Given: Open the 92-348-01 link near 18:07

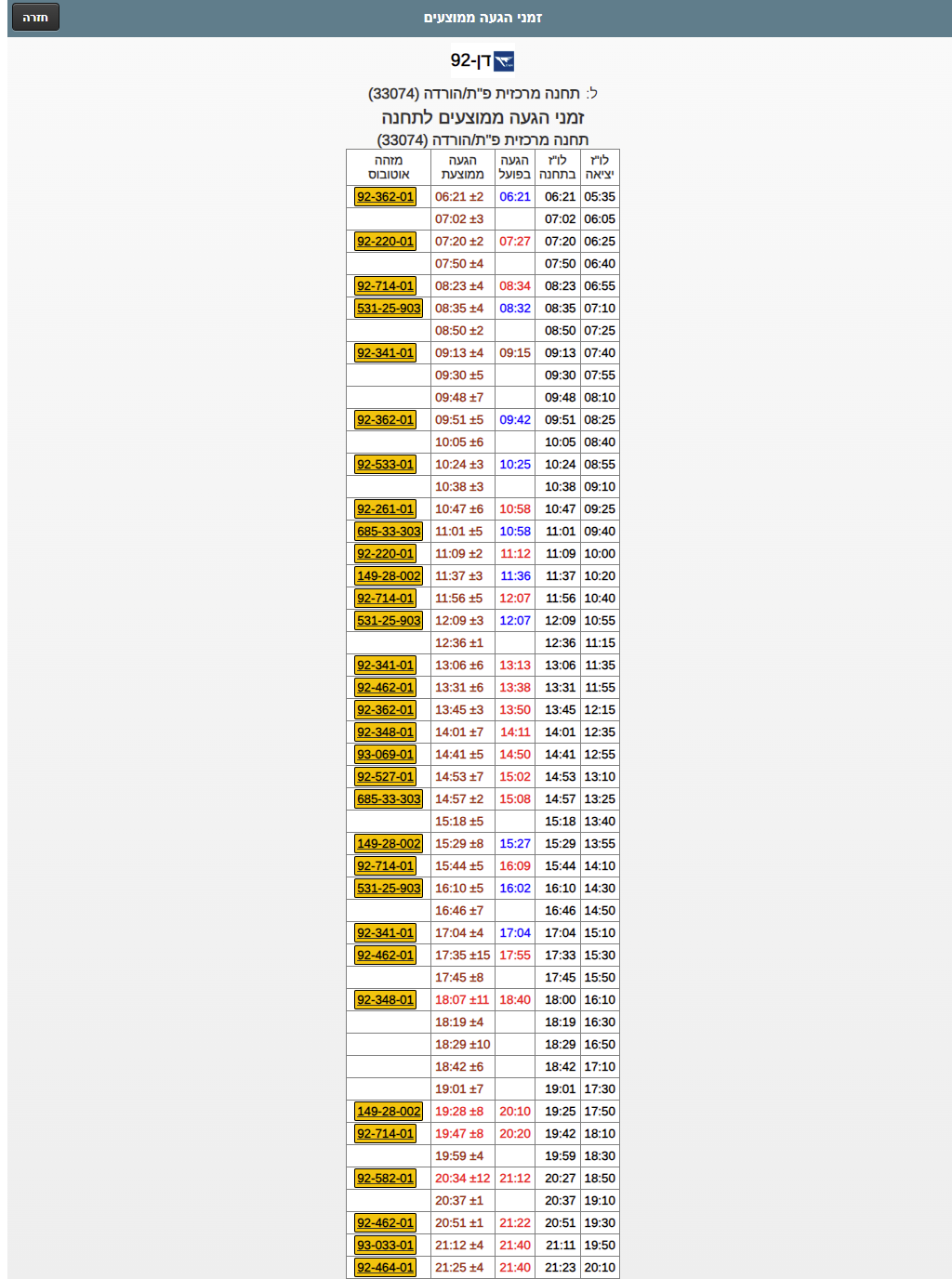Looking at the screenshot, I should (386, 999).
